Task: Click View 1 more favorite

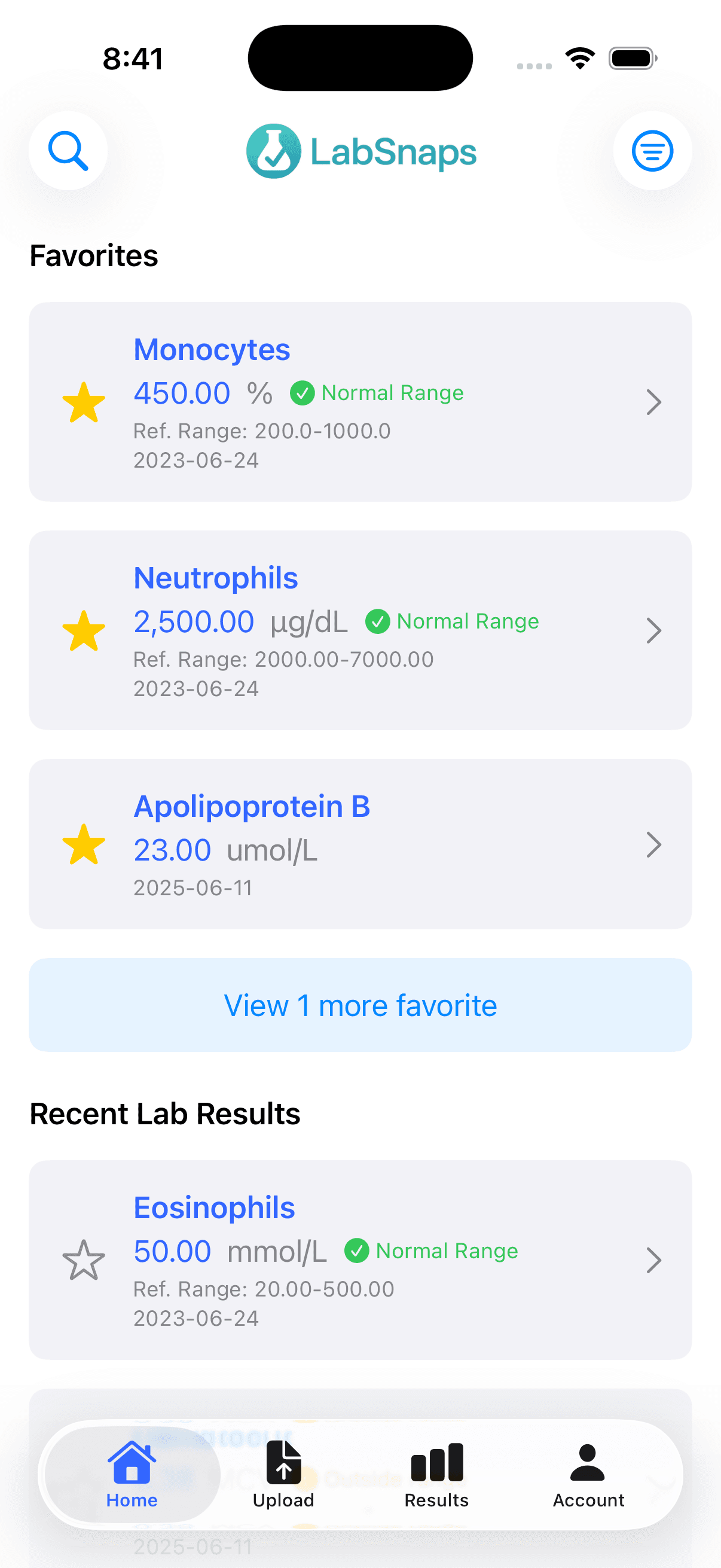Action: point(360,1005)
